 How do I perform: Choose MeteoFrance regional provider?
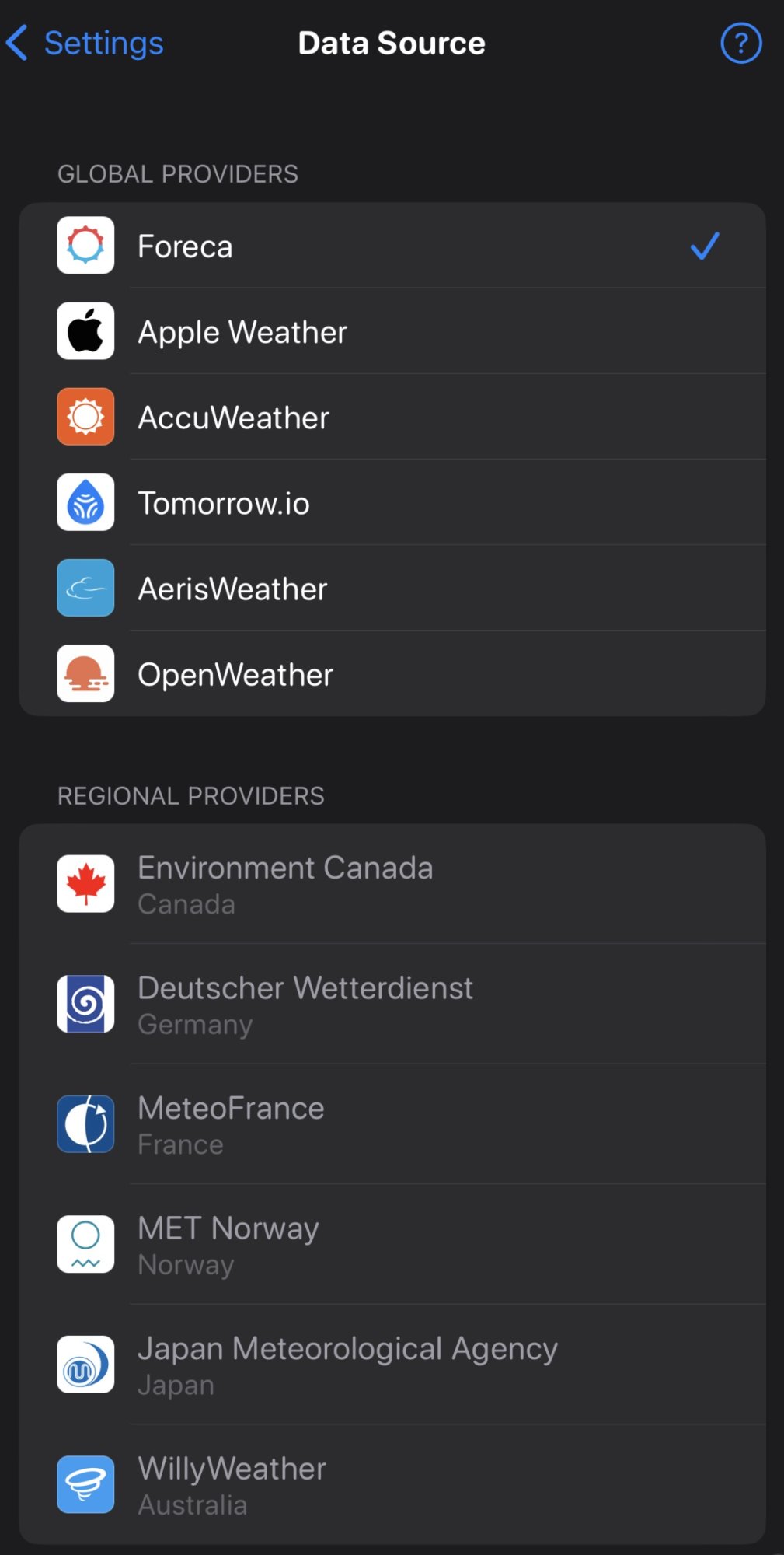[x=392, y=1124]
